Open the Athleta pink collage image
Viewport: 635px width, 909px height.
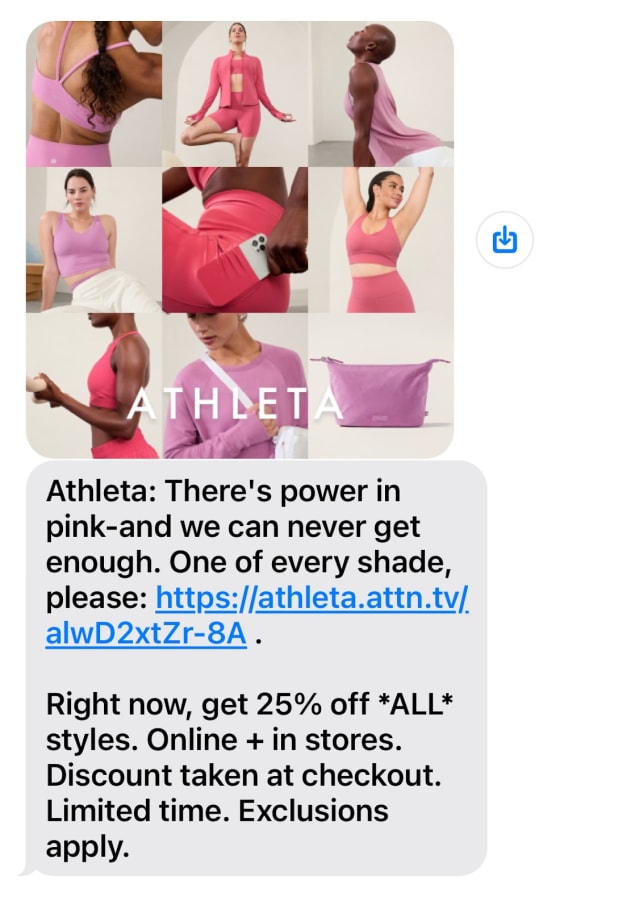[x=240, y=239]
